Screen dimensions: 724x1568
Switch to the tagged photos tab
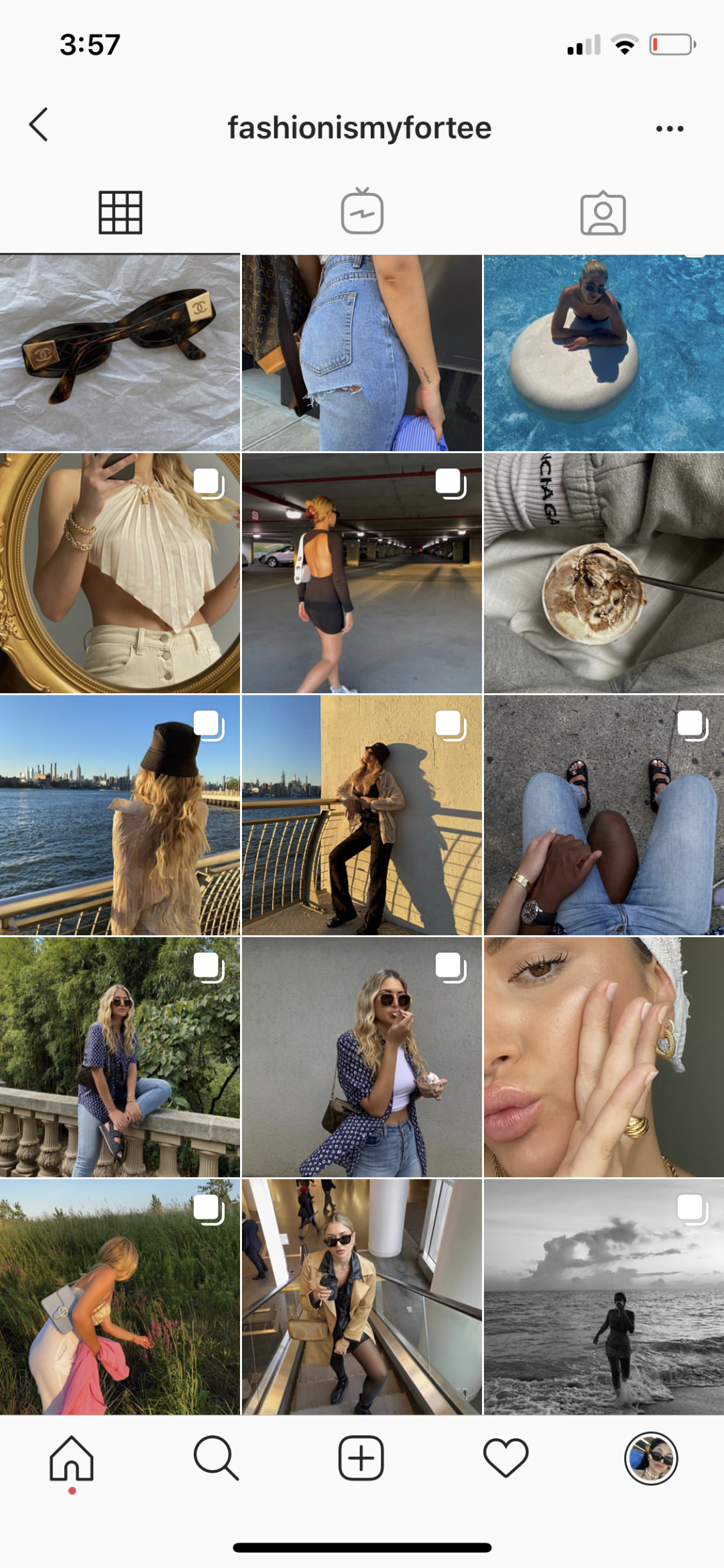603,214
